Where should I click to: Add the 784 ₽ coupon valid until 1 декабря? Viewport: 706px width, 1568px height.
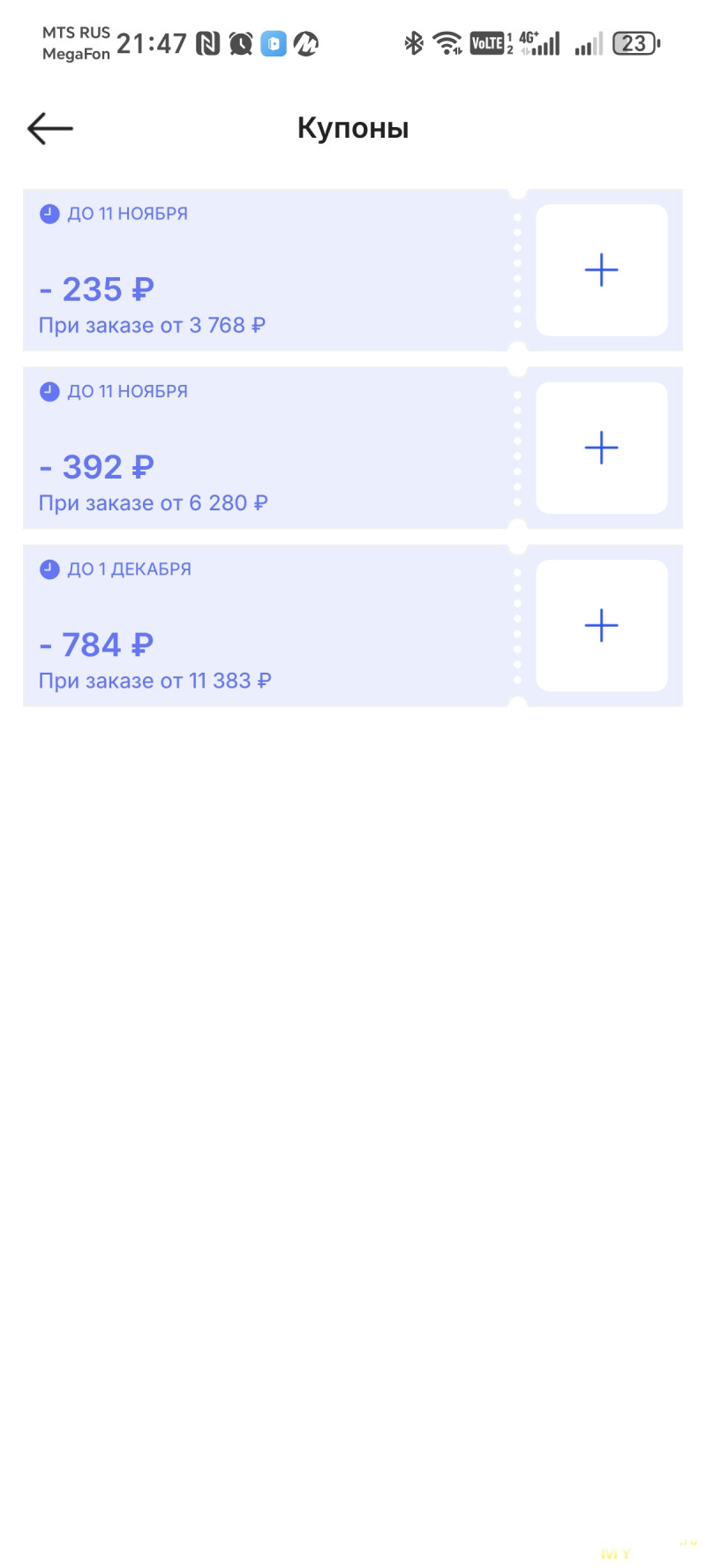[x=601, y=625]
